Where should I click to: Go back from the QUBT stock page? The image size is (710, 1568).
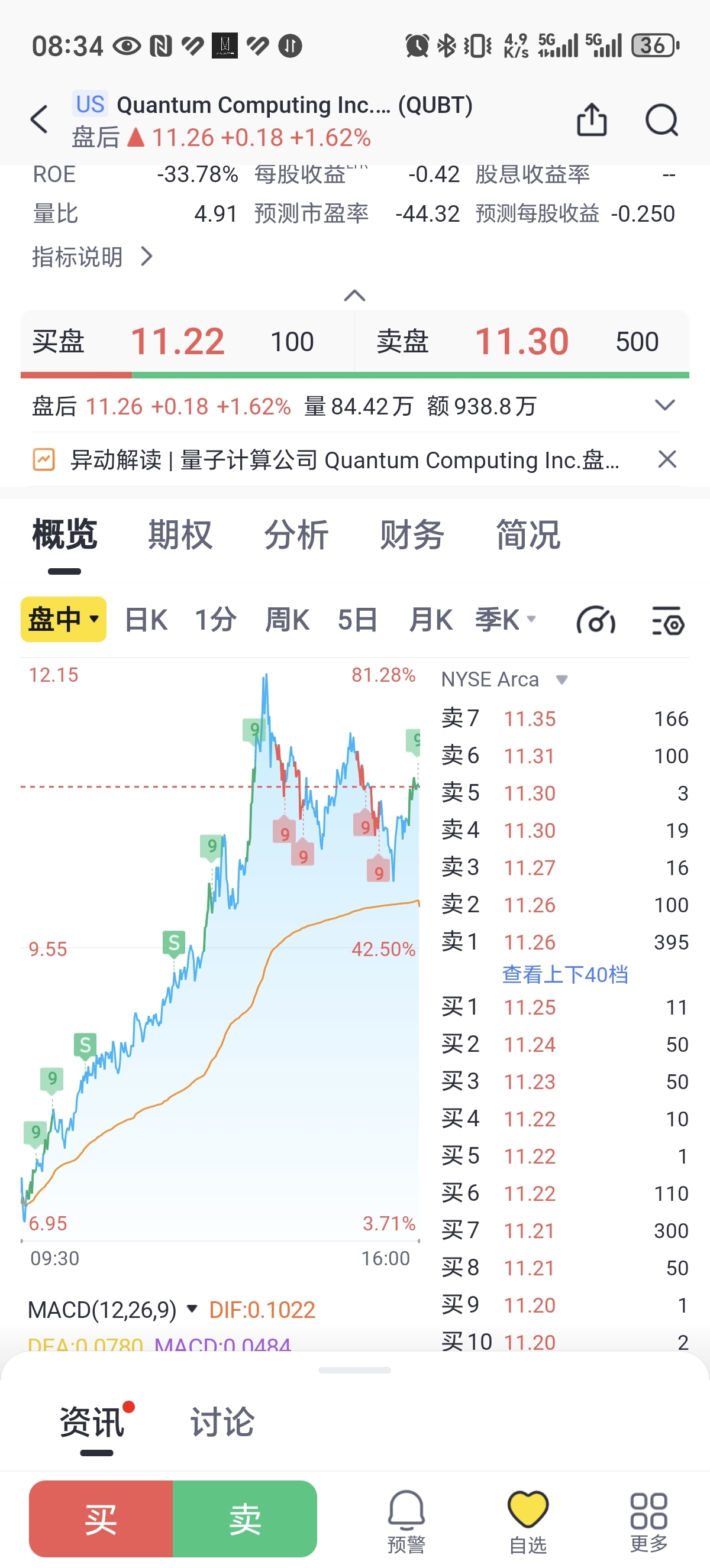pos(39,119)
